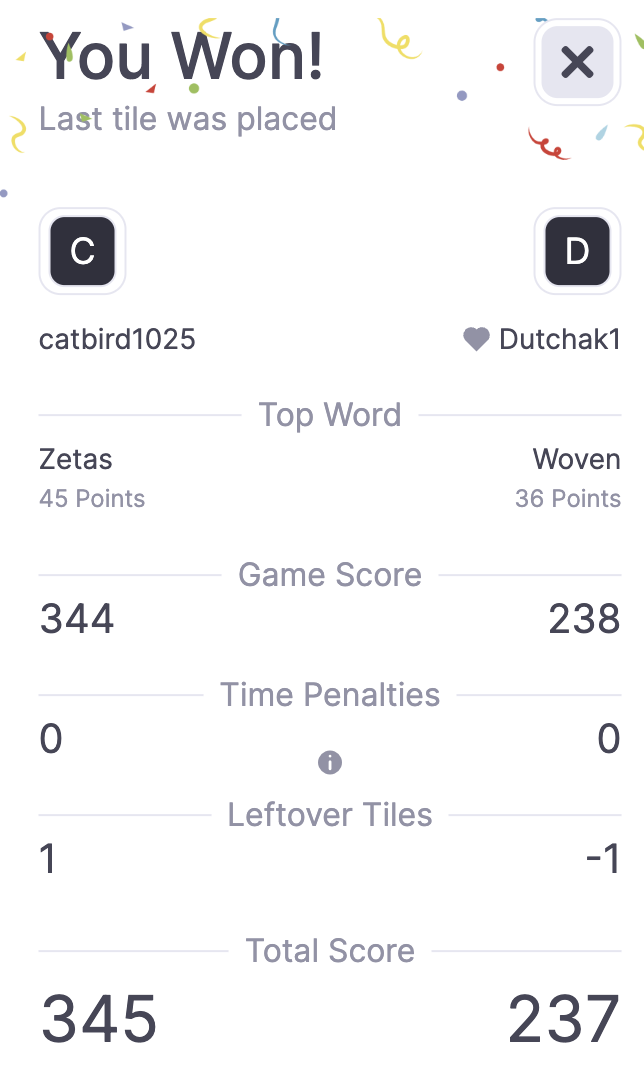
Task: Tap the time penalties info icon
Action: (330, 763)
